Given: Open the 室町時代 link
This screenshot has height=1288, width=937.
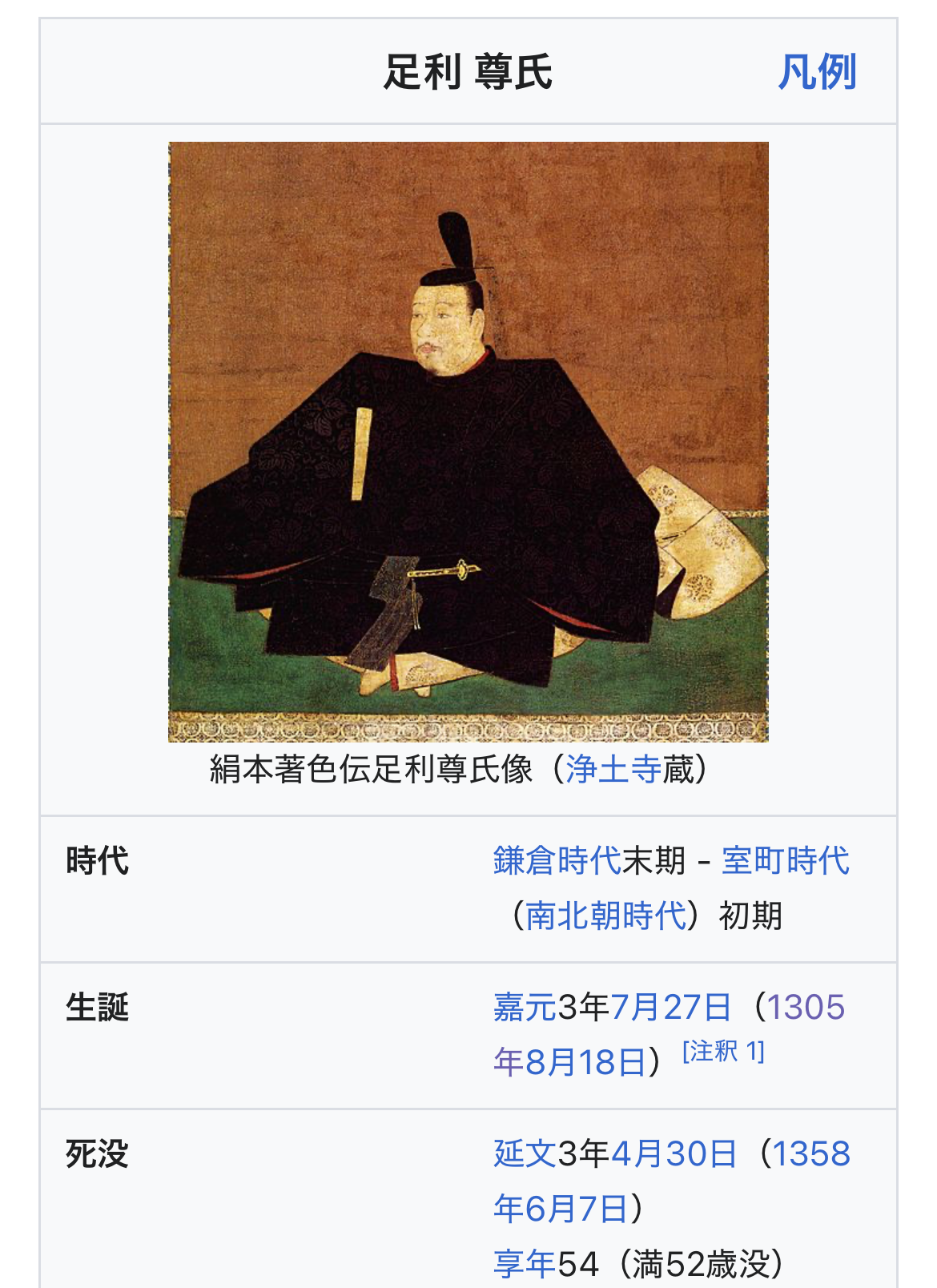Looking at the screenshot, I should click(786, 861).
